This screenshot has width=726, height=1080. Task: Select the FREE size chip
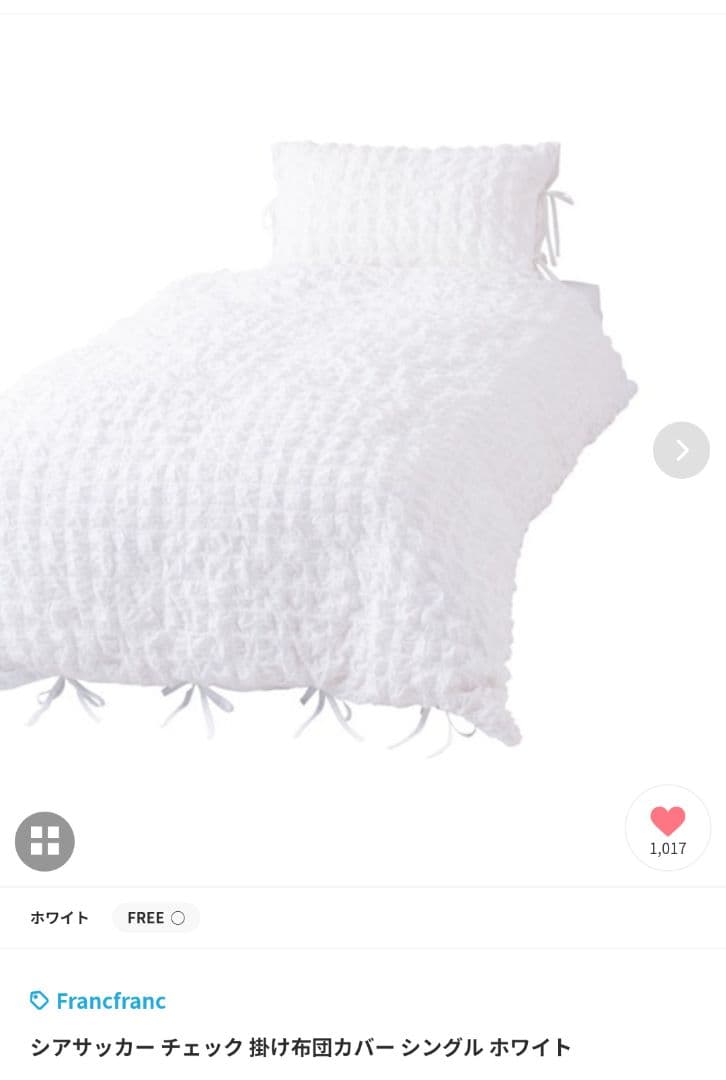coord(155,918)
